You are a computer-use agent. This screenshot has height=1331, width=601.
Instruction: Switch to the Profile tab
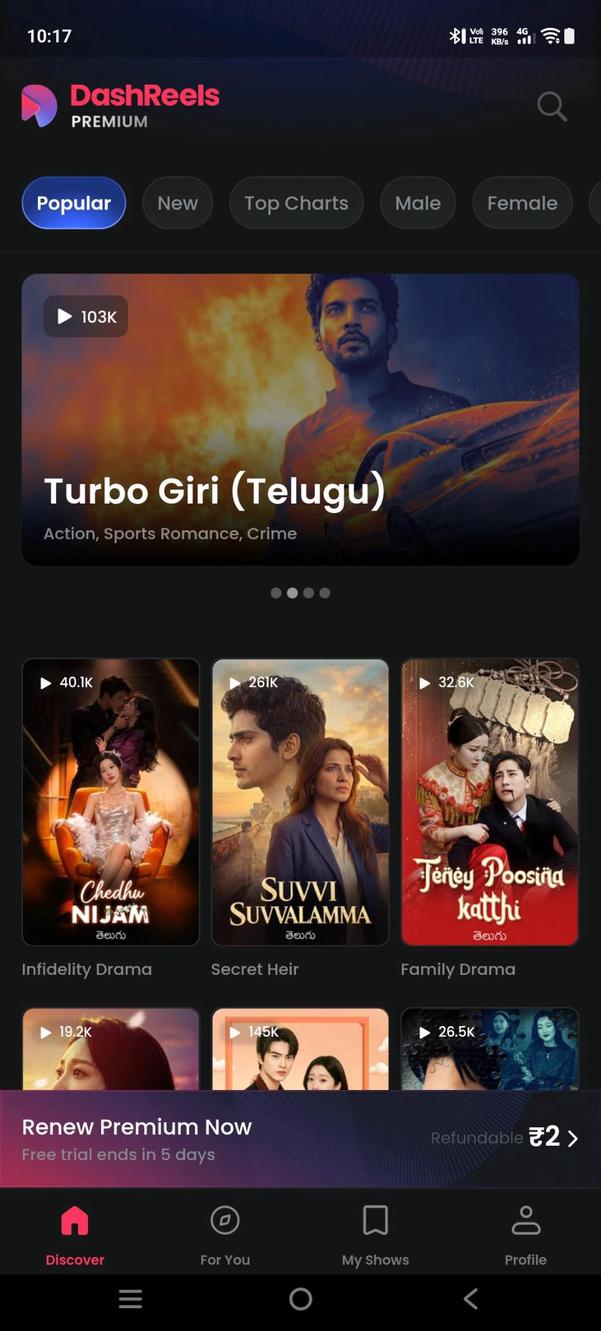pos(525,1235)
